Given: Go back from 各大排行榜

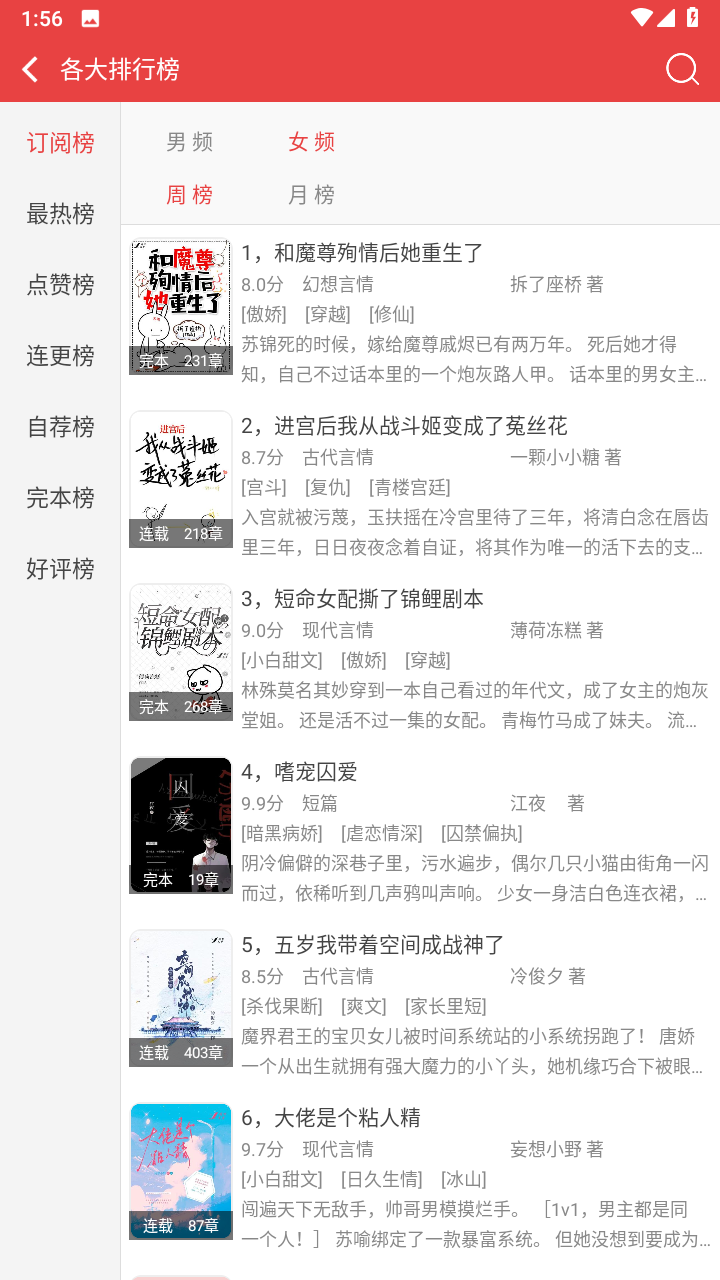Looking at the screenshot, I should pos(31,69).
